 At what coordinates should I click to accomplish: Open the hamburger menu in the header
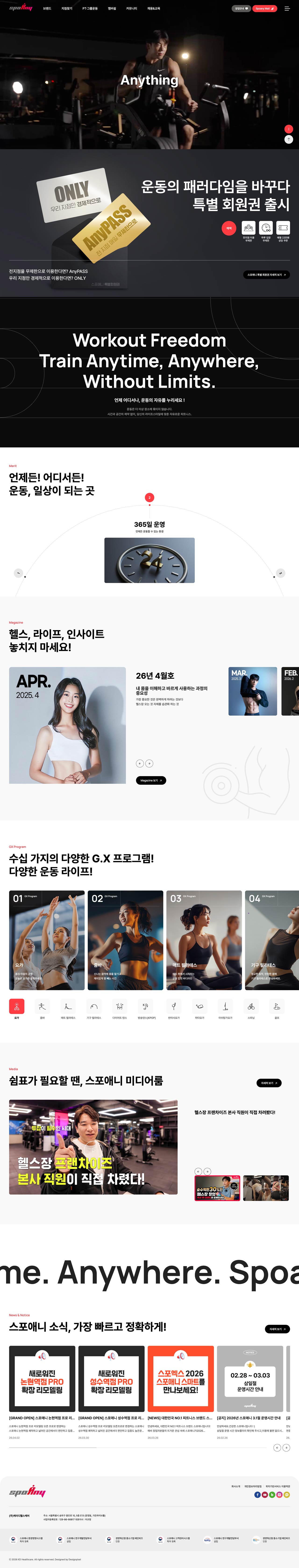pos(287,8)
